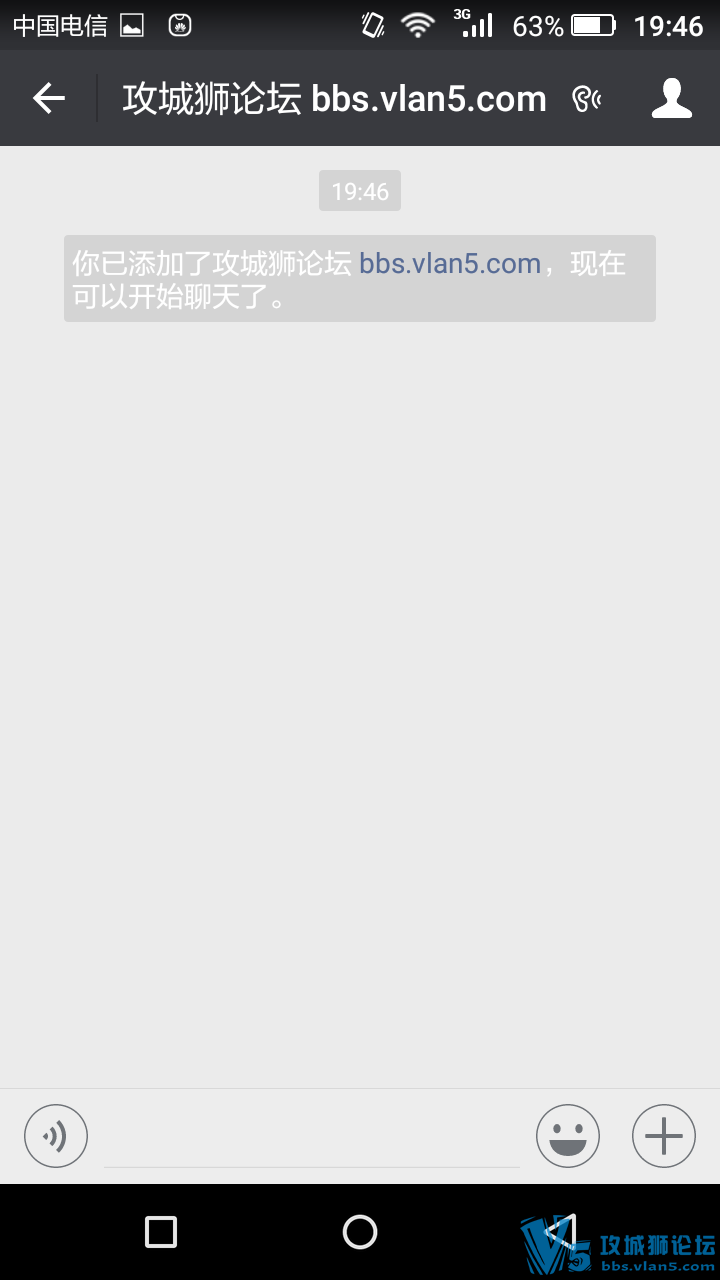Go to the system home screen
The width and height of the screenshot is (720, 1280).
360,1232
